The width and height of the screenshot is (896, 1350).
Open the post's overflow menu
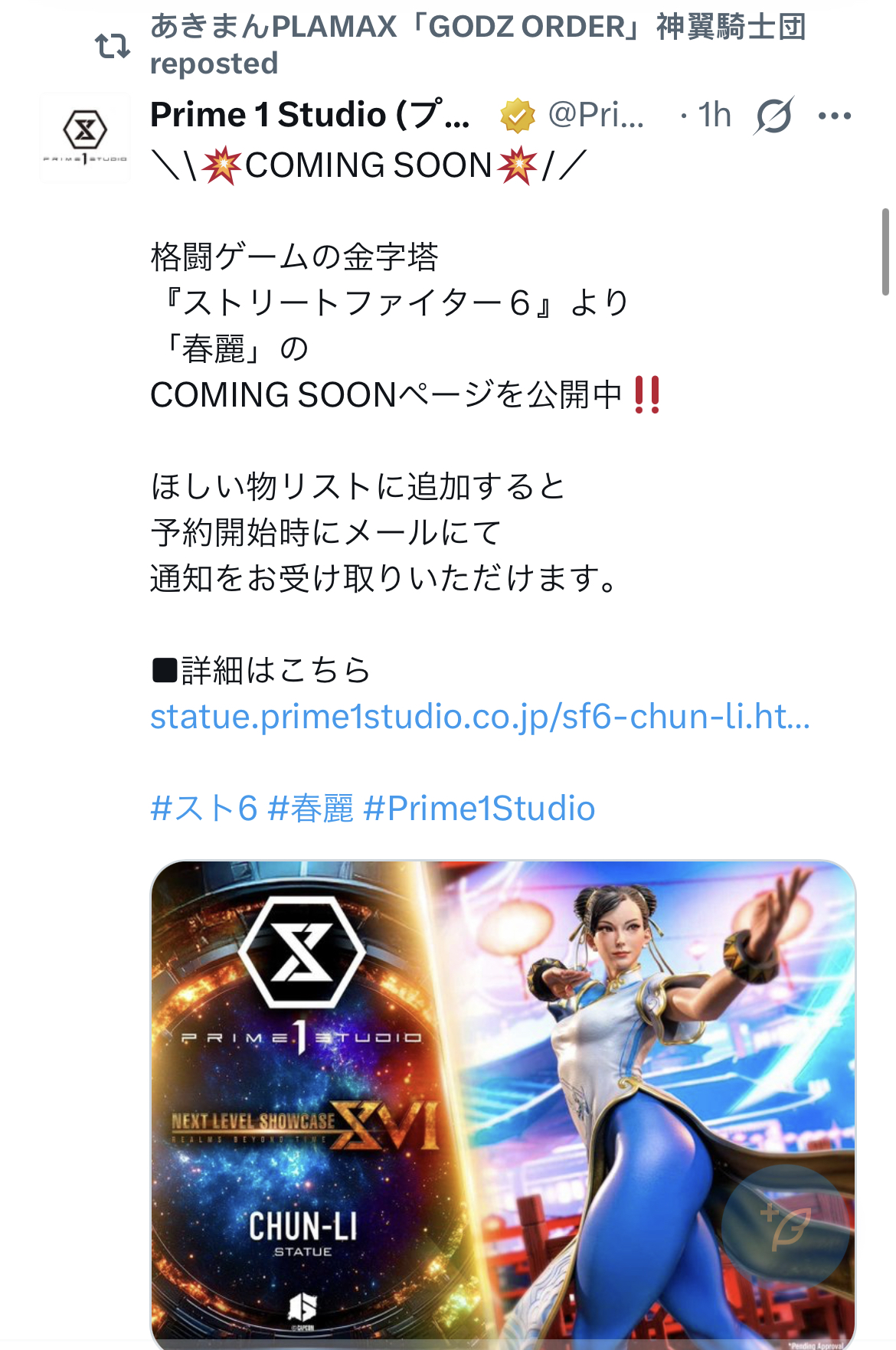click(x=834, y=116)
